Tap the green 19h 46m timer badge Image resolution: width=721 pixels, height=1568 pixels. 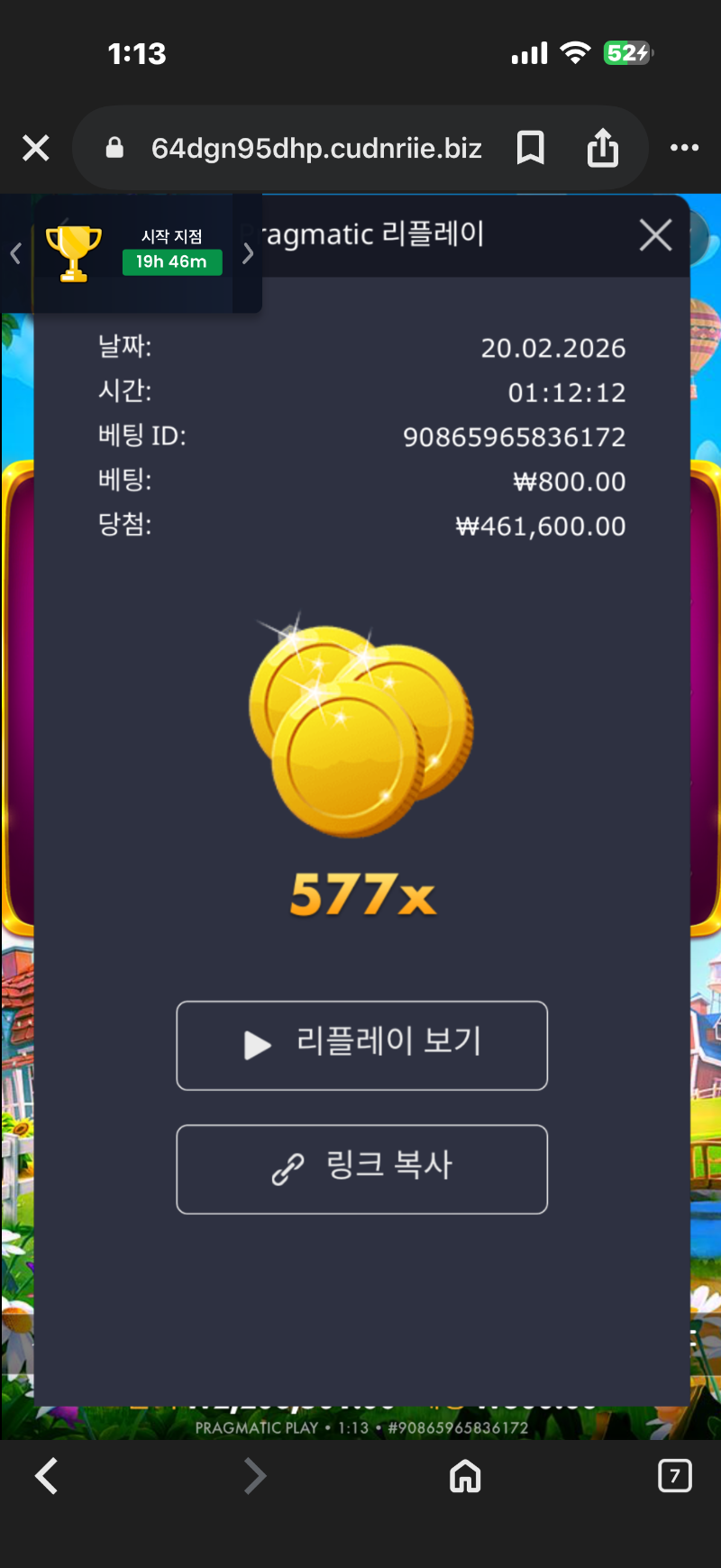tap(172, 262)
